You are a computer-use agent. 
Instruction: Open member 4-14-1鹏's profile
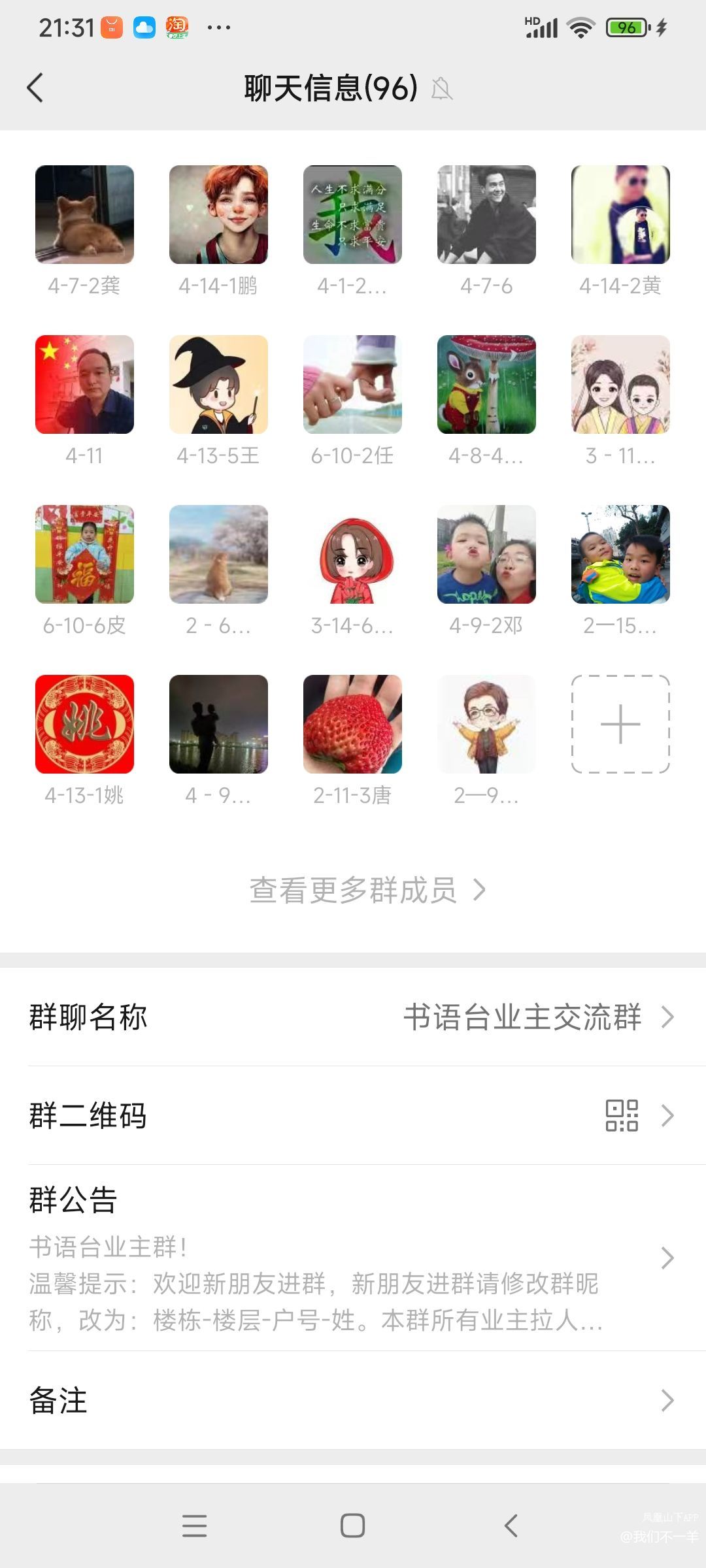(218, 215)
